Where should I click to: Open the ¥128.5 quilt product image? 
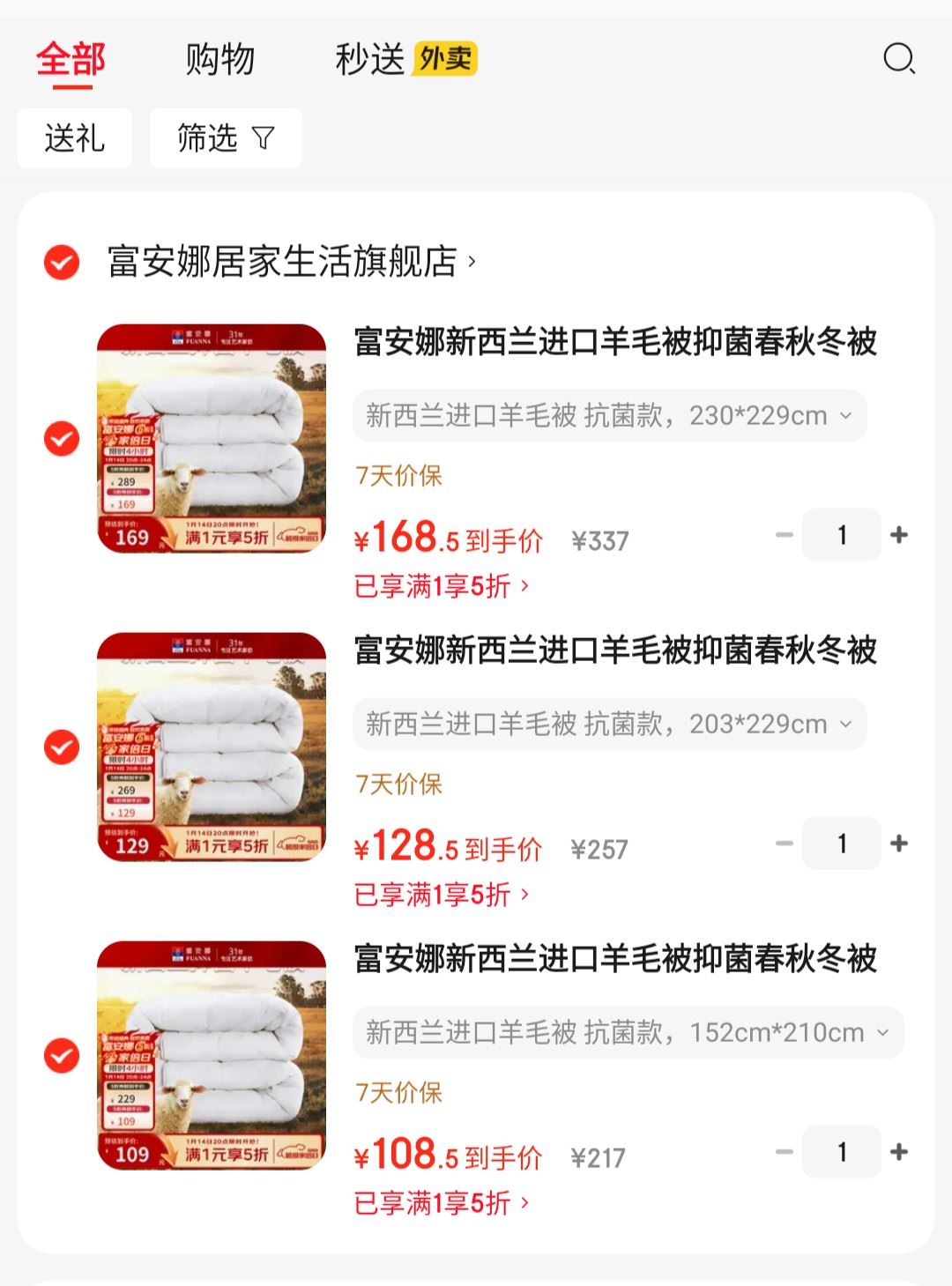212,747
